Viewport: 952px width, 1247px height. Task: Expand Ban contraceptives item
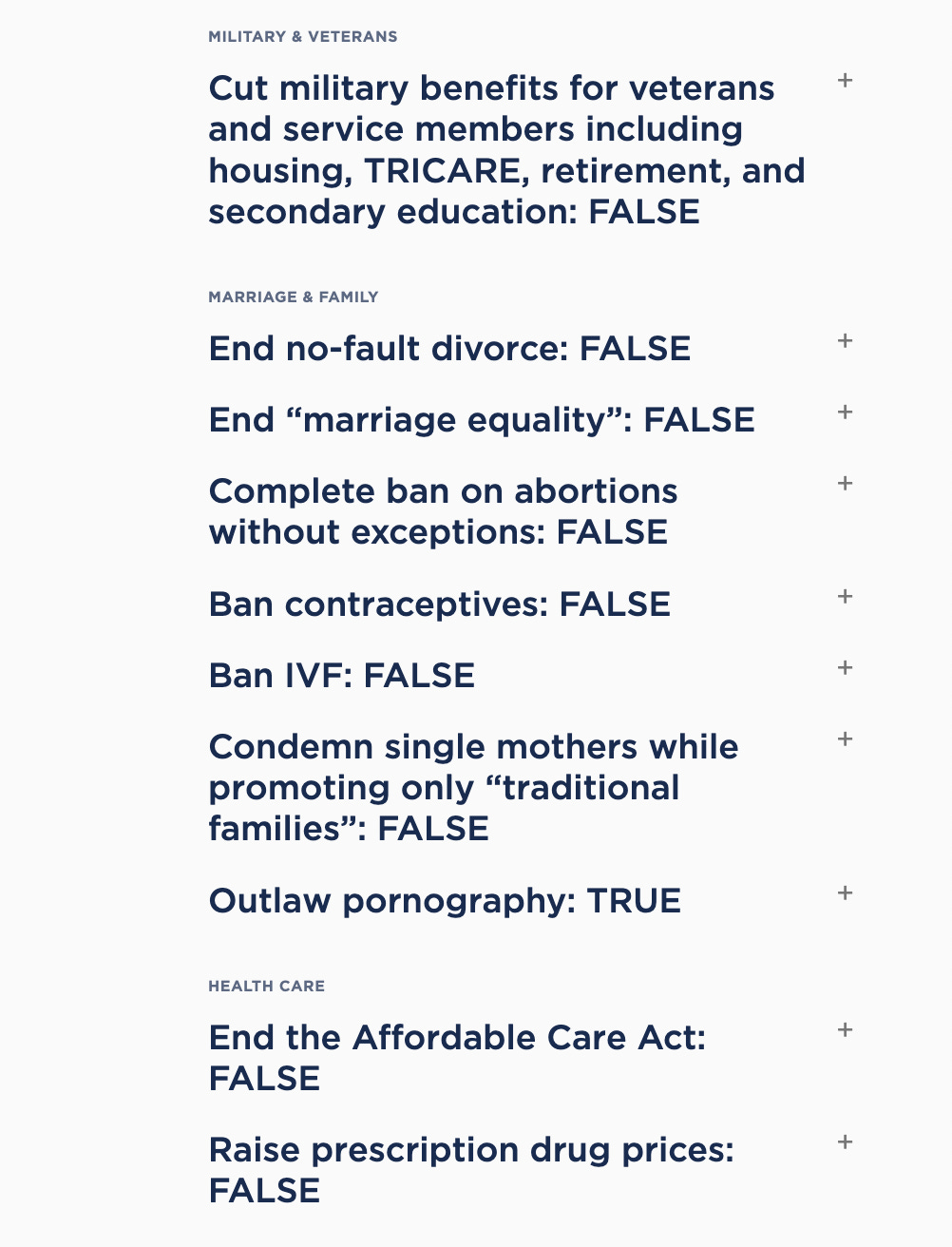click(845, 597)
